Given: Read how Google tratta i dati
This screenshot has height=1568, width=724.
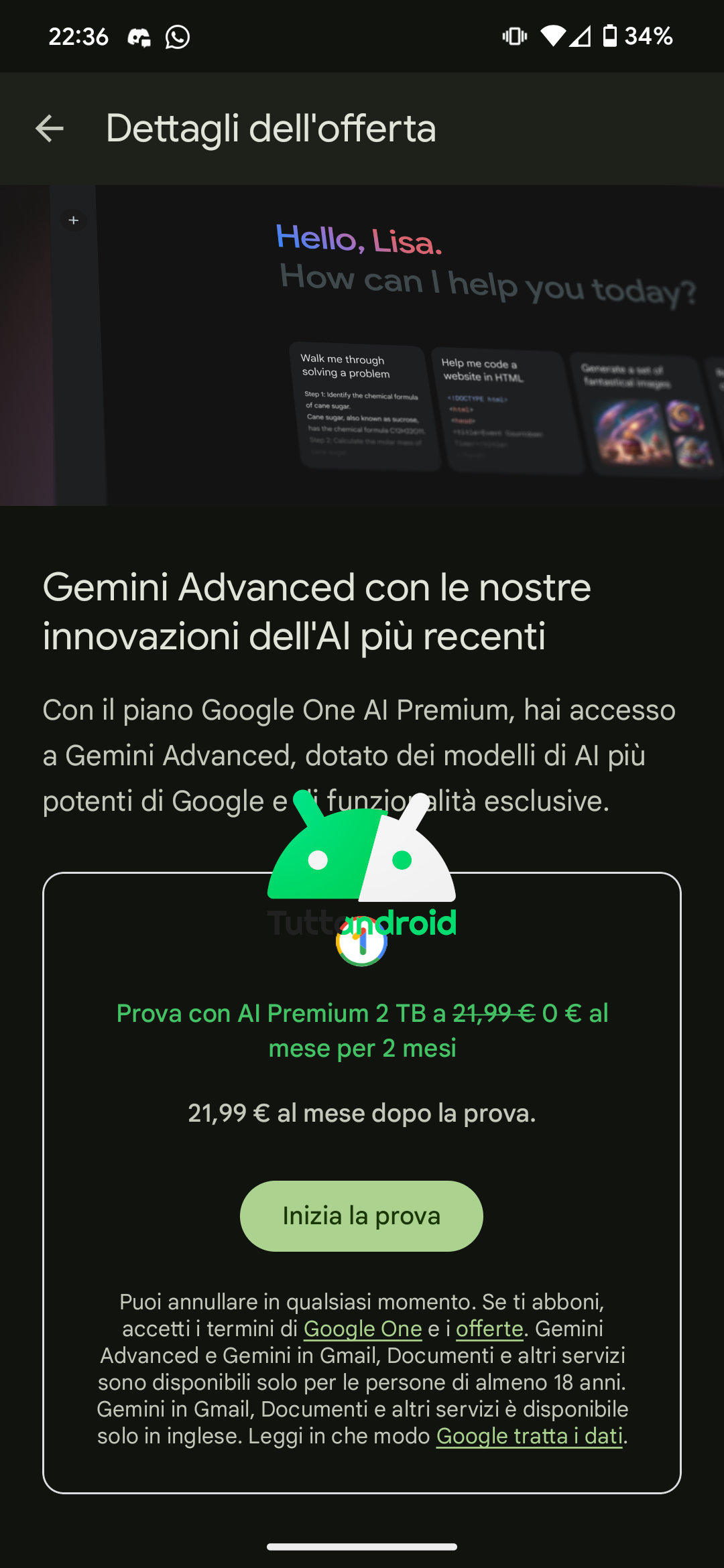Looking at the screenshot, I should pyautogui.click(x=530, y=1435).
